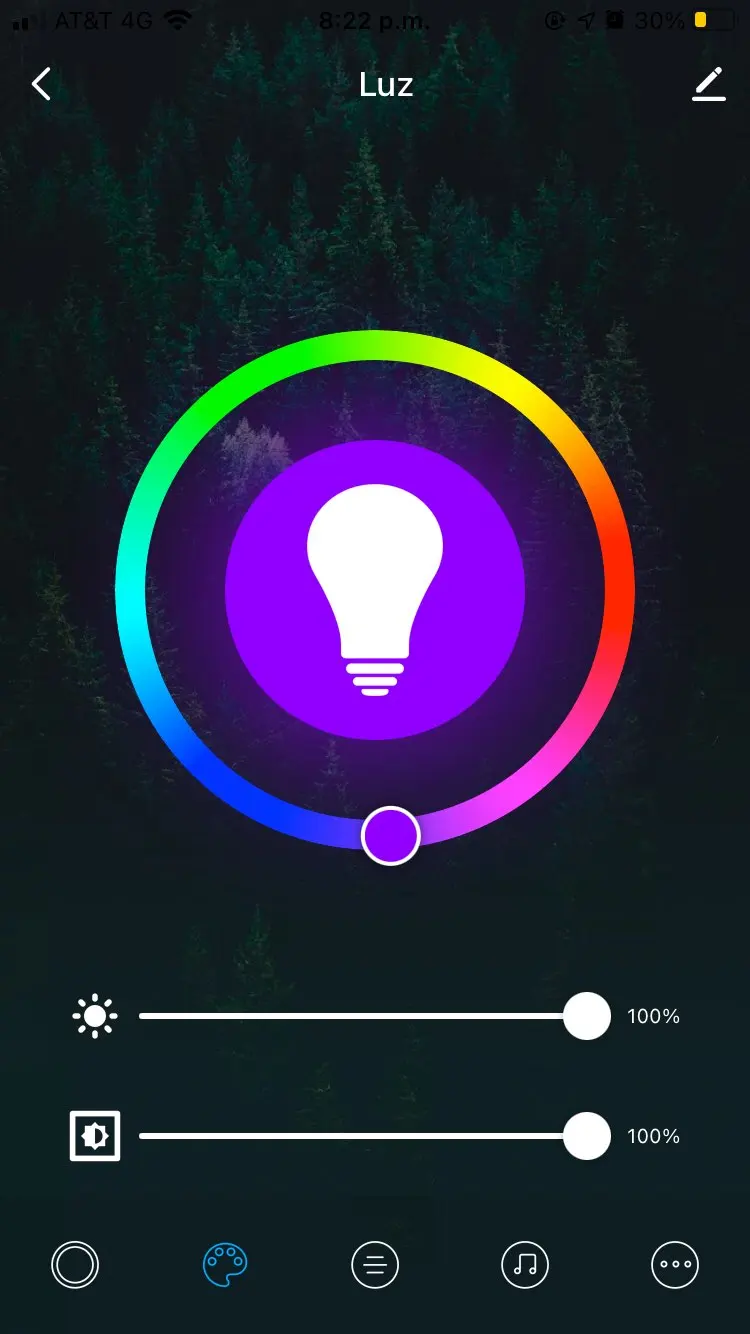This screenshot has width=750, height=1334.
Task: Tap the brightness slider handle at 100%
Action: click(x=587, y=1016)
